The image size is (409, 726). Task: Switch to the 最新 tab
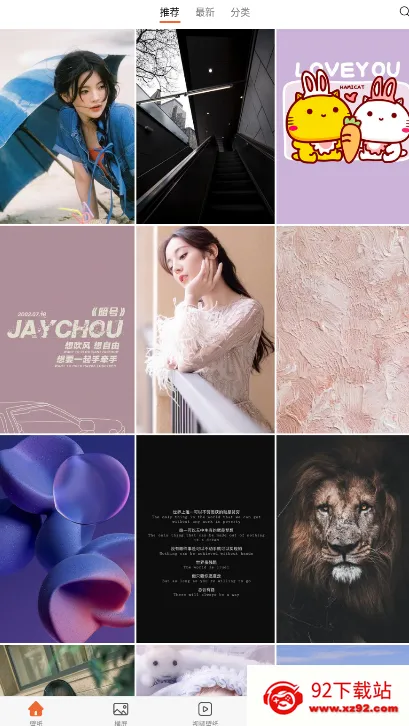point(205,13)
